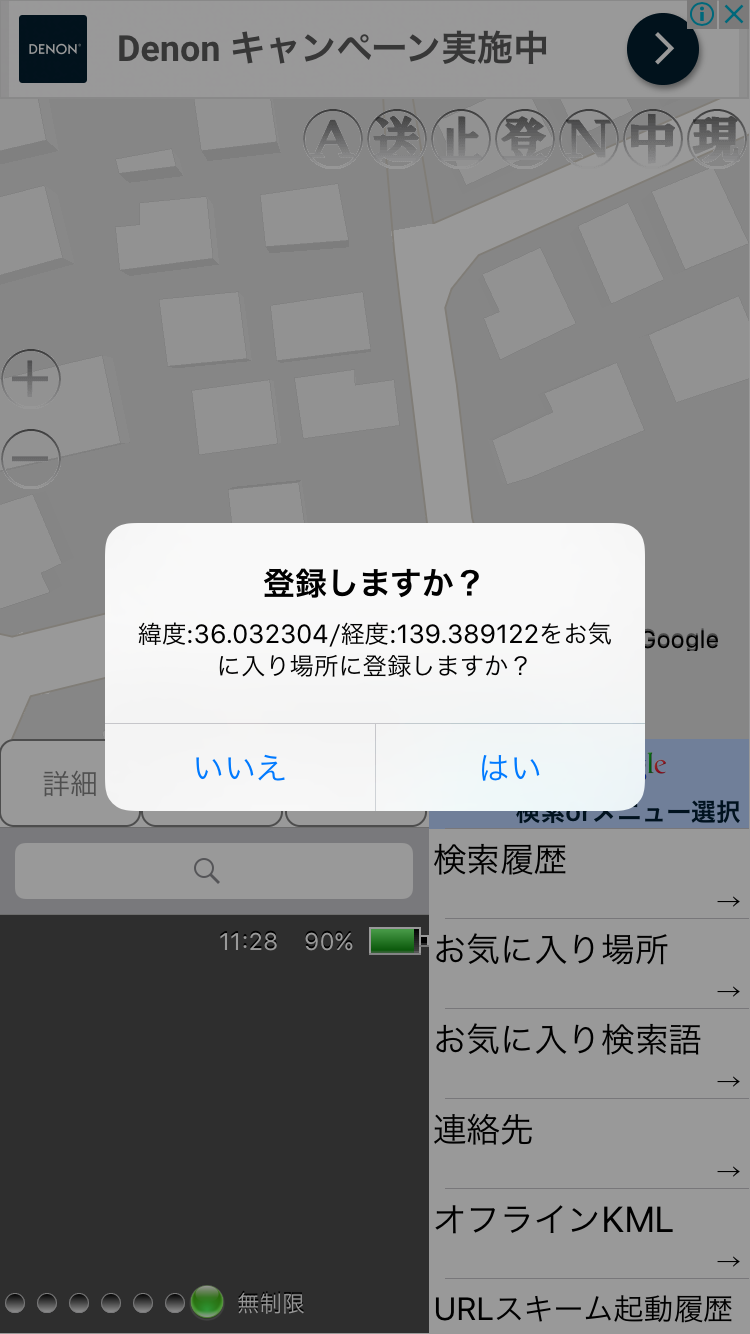Open お気に入り場所 favorite places
This screenshot has width=750, height=1334.
click(588, 962)
